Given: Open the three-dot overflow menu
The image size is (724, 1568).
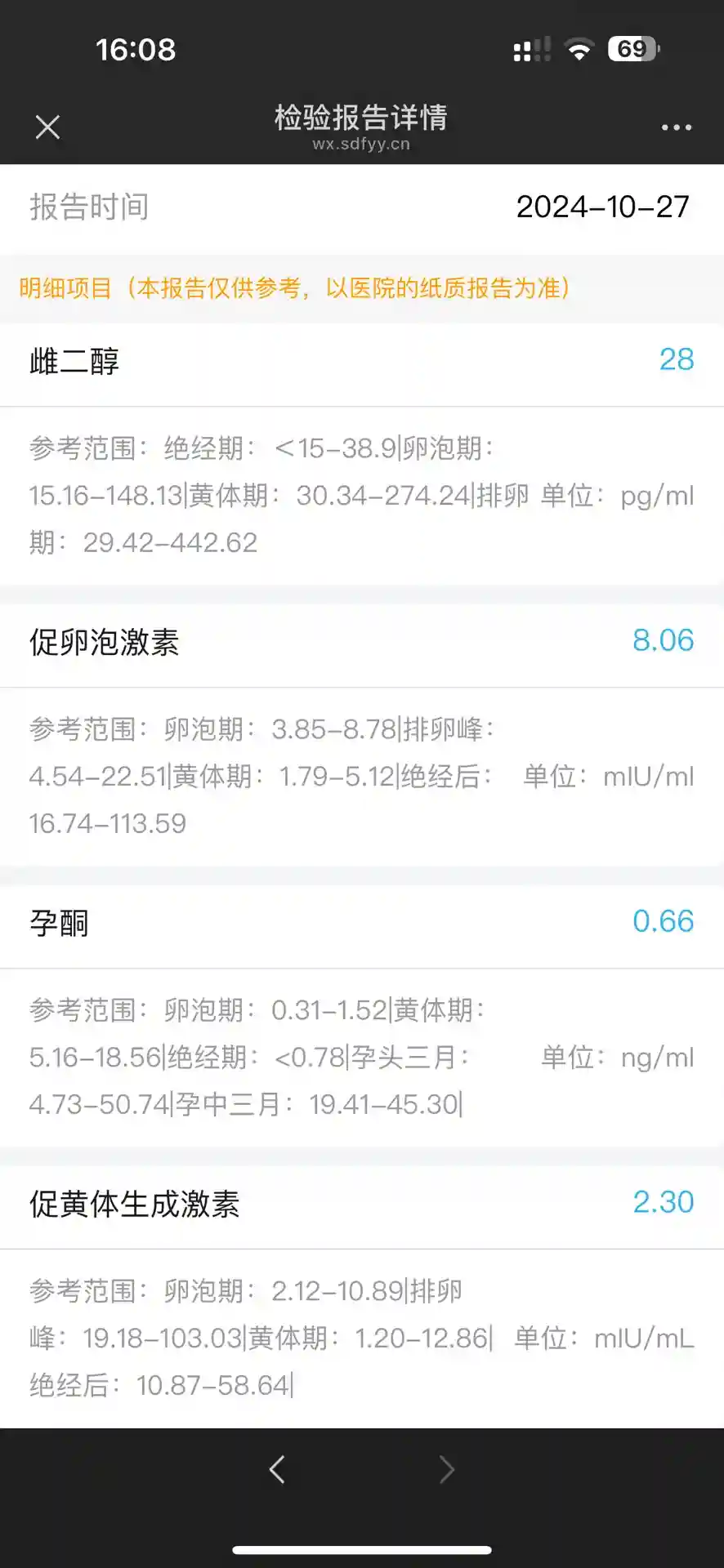Looking at the screenshot, I should 676,127.
